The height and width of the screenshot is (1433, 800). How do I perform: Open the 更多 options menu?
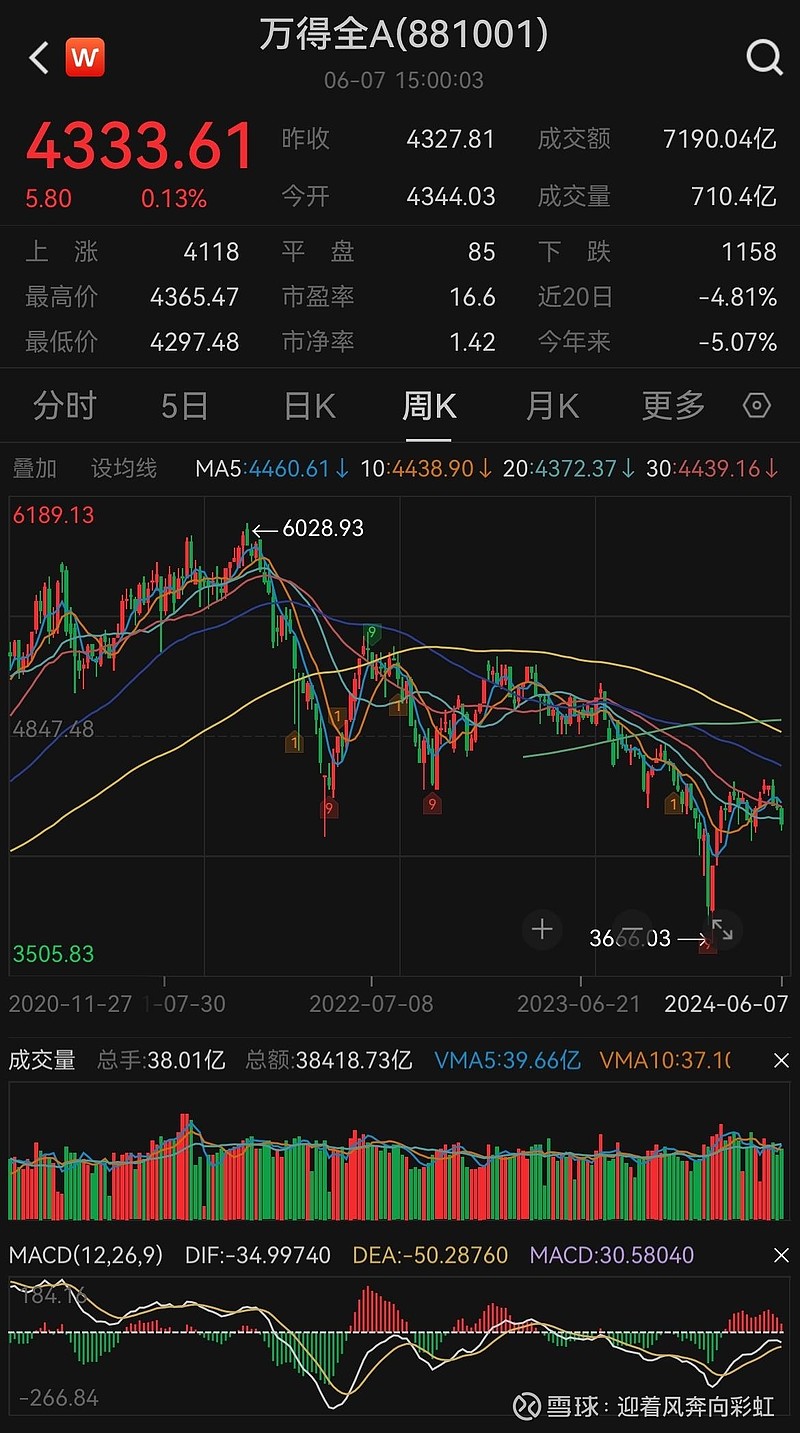click(671, 406)
